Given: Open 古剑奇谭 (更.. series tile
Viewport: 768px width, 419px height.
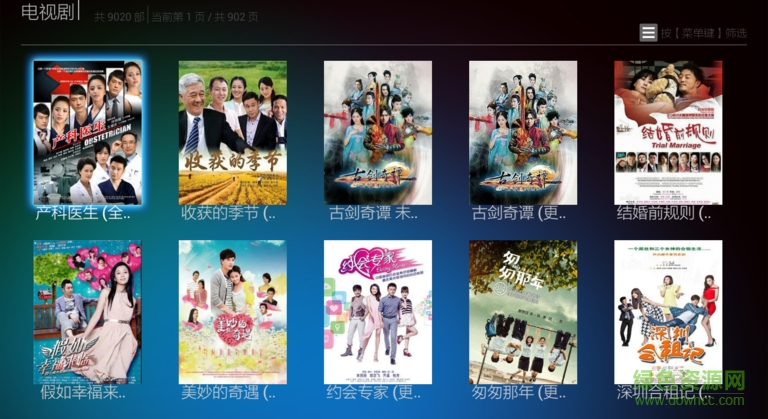Looking at the screenshot, I should [523, 132].
